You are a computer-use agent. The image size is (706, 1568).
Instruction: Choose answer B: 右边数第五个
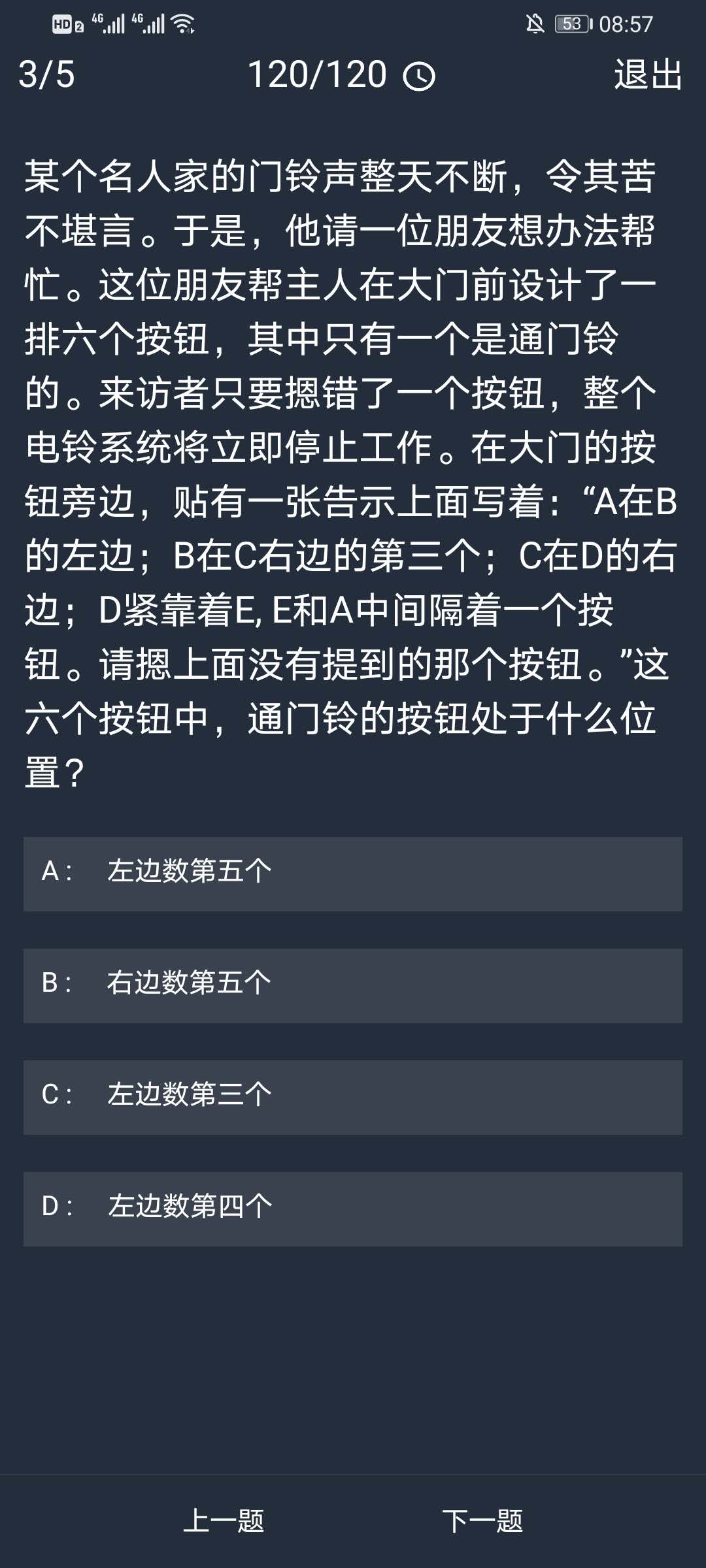click(x=353, y=985)
